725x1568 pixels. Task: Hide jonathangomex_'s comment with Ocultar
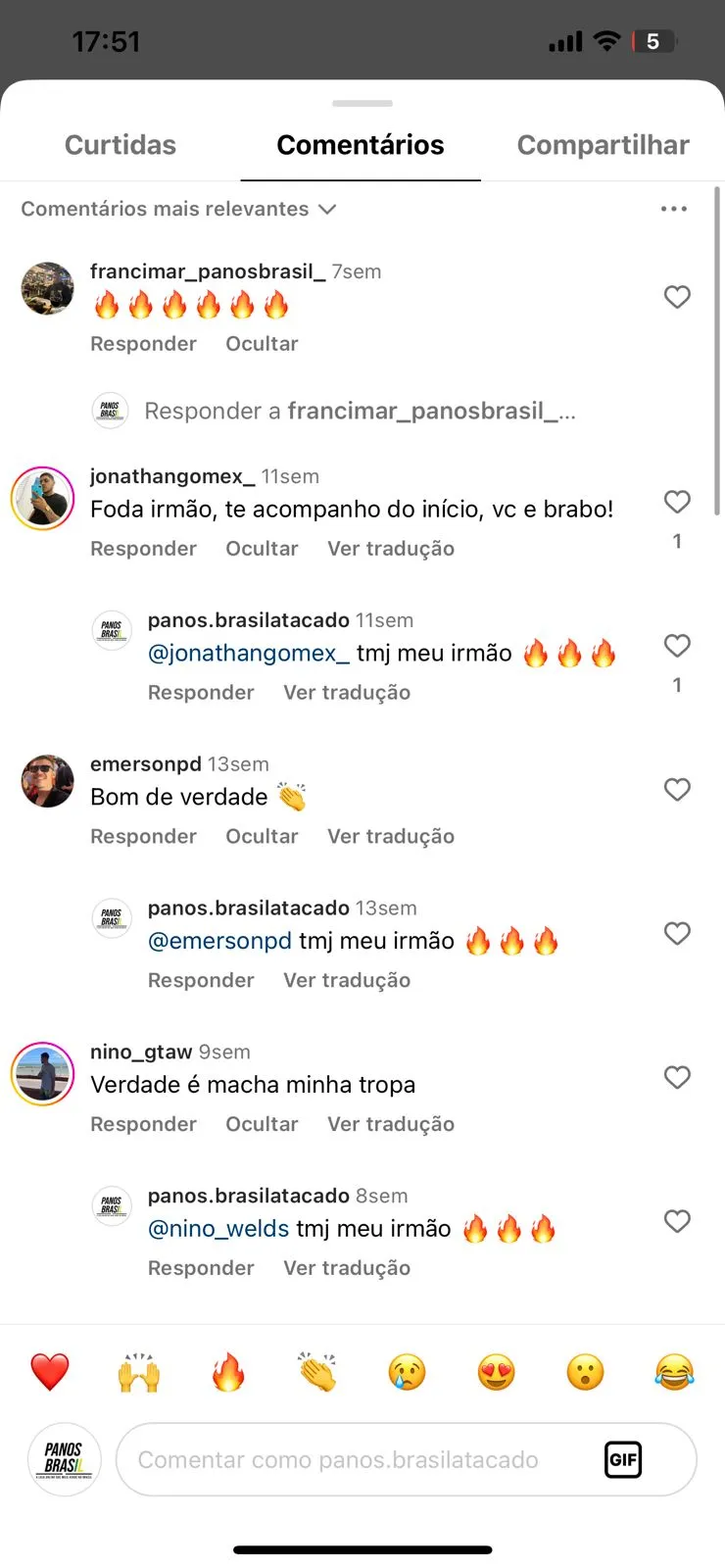tap(262, 549)
